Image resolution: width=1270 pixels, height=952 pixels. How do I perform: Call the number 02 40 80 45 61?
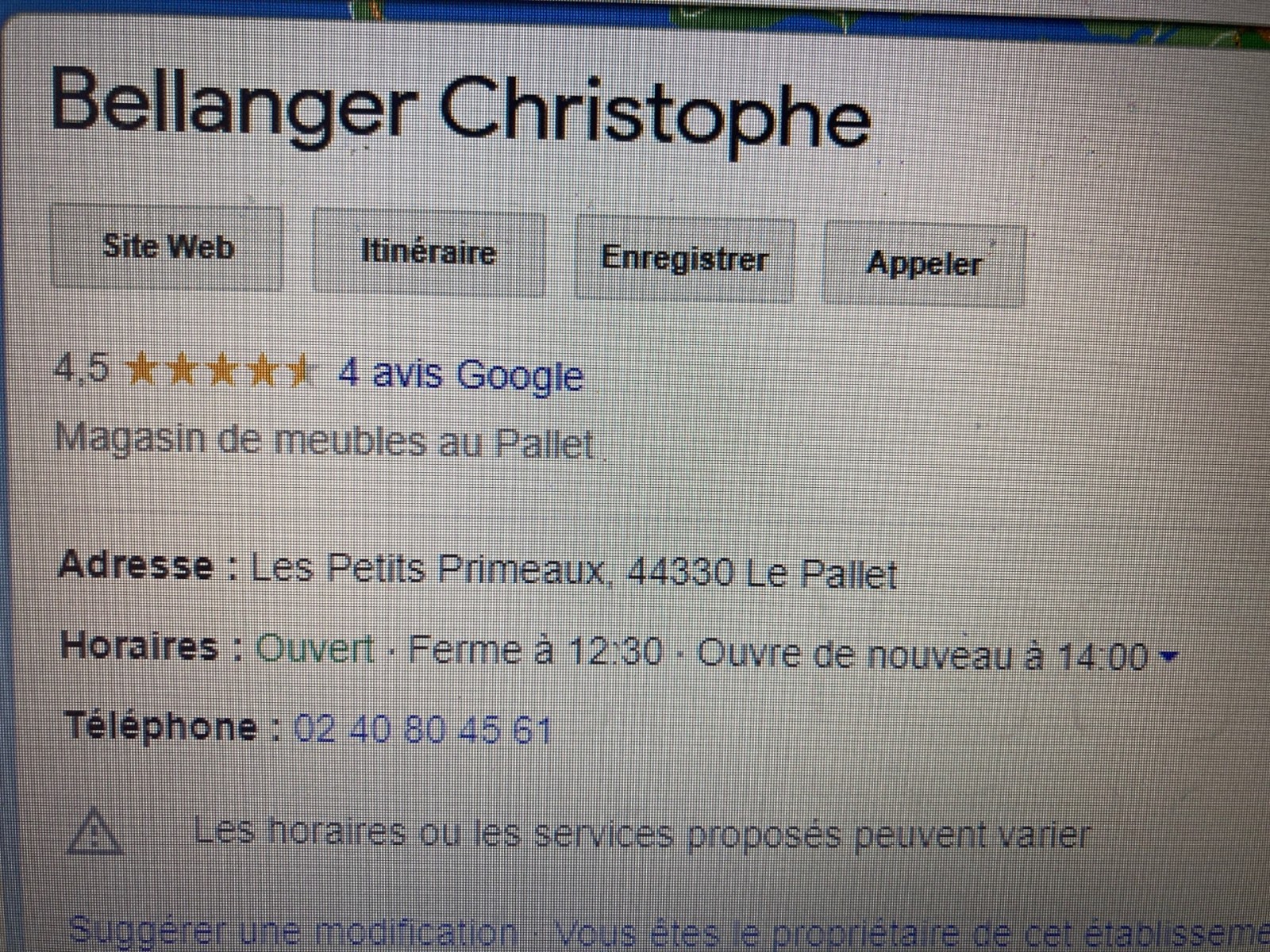point(422,729)
